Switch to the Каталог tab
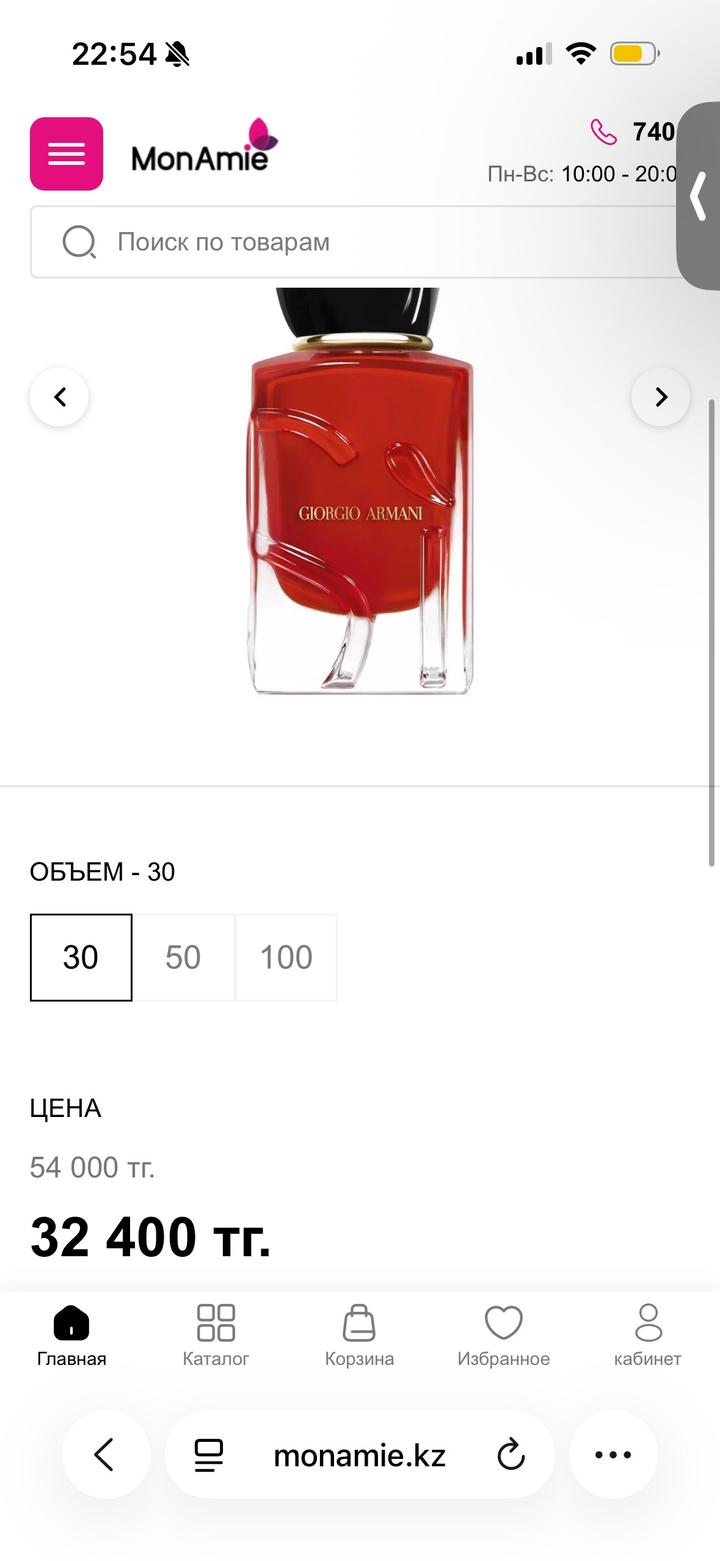 point(216,1335)
